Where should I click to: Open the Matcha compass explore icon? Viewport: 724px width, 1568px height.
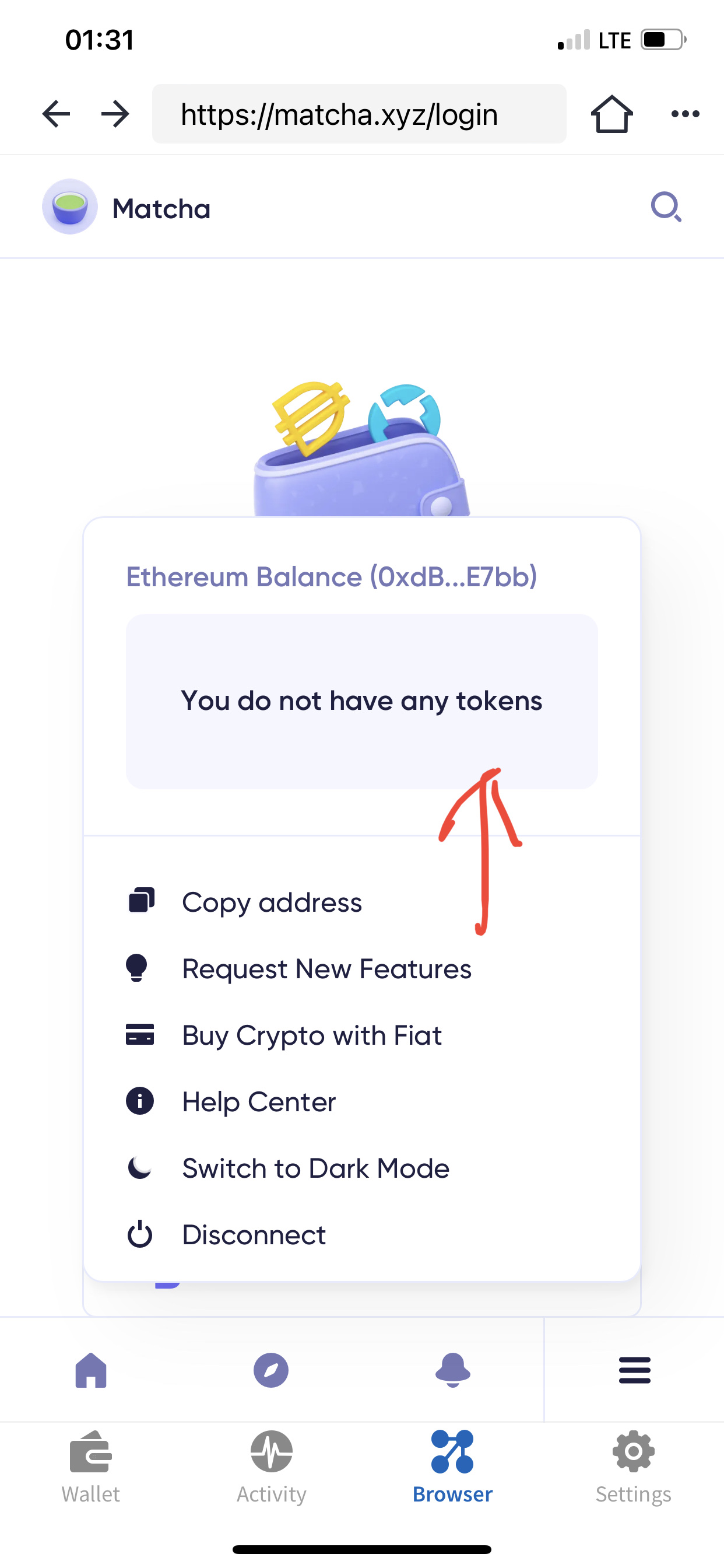[270, 1370]
